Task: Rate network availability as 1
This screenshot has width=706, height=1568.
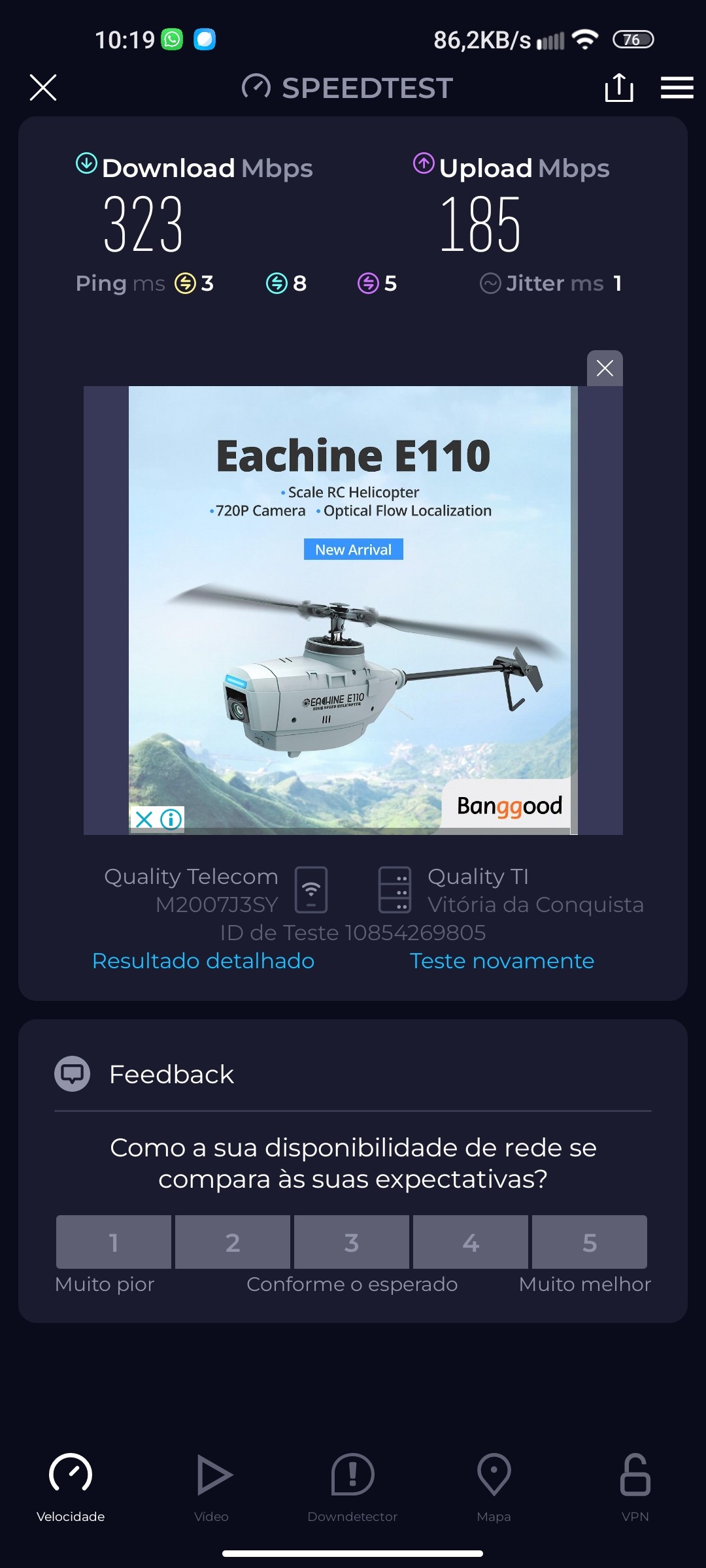Action: coord(114,1242)
